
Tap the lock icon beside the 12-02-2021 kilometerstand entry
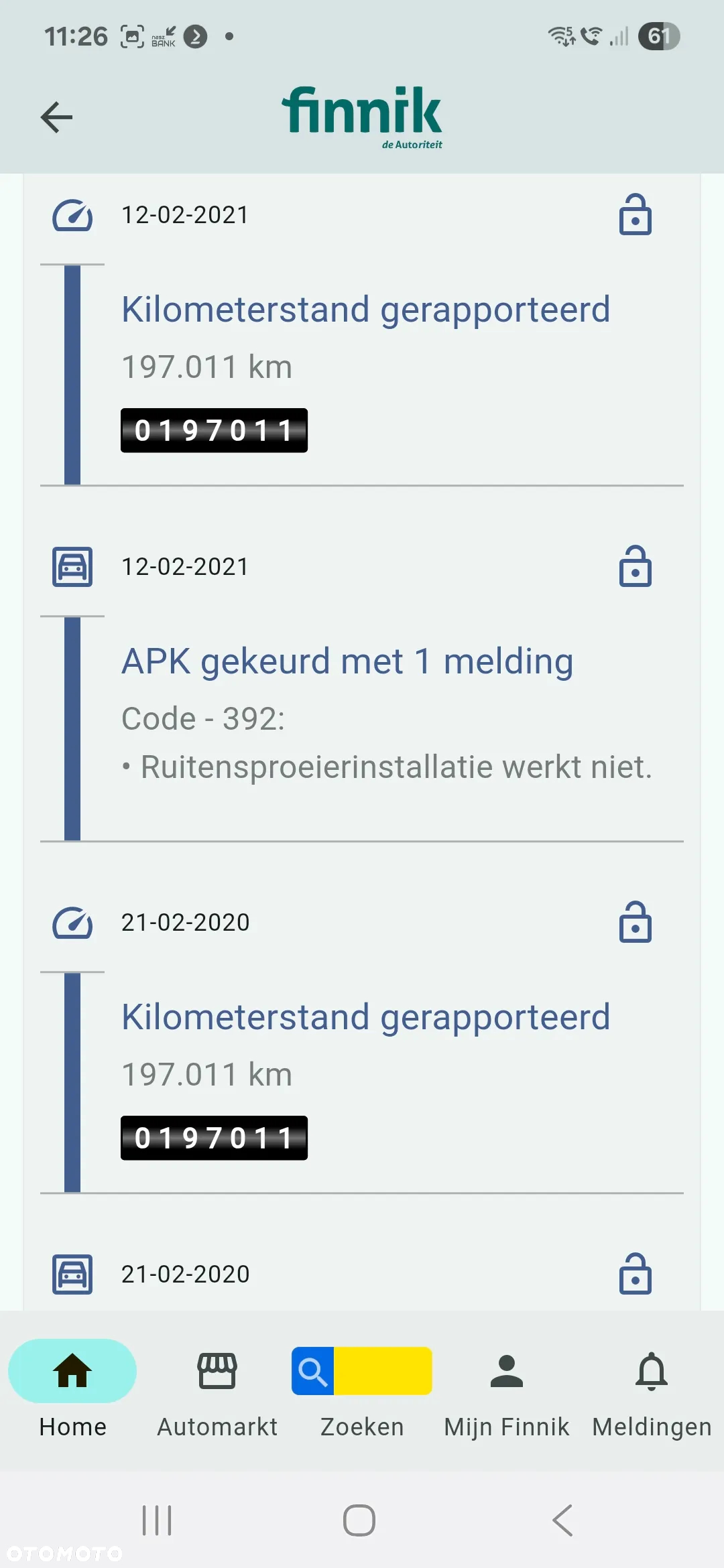click(x=635, y=215)
